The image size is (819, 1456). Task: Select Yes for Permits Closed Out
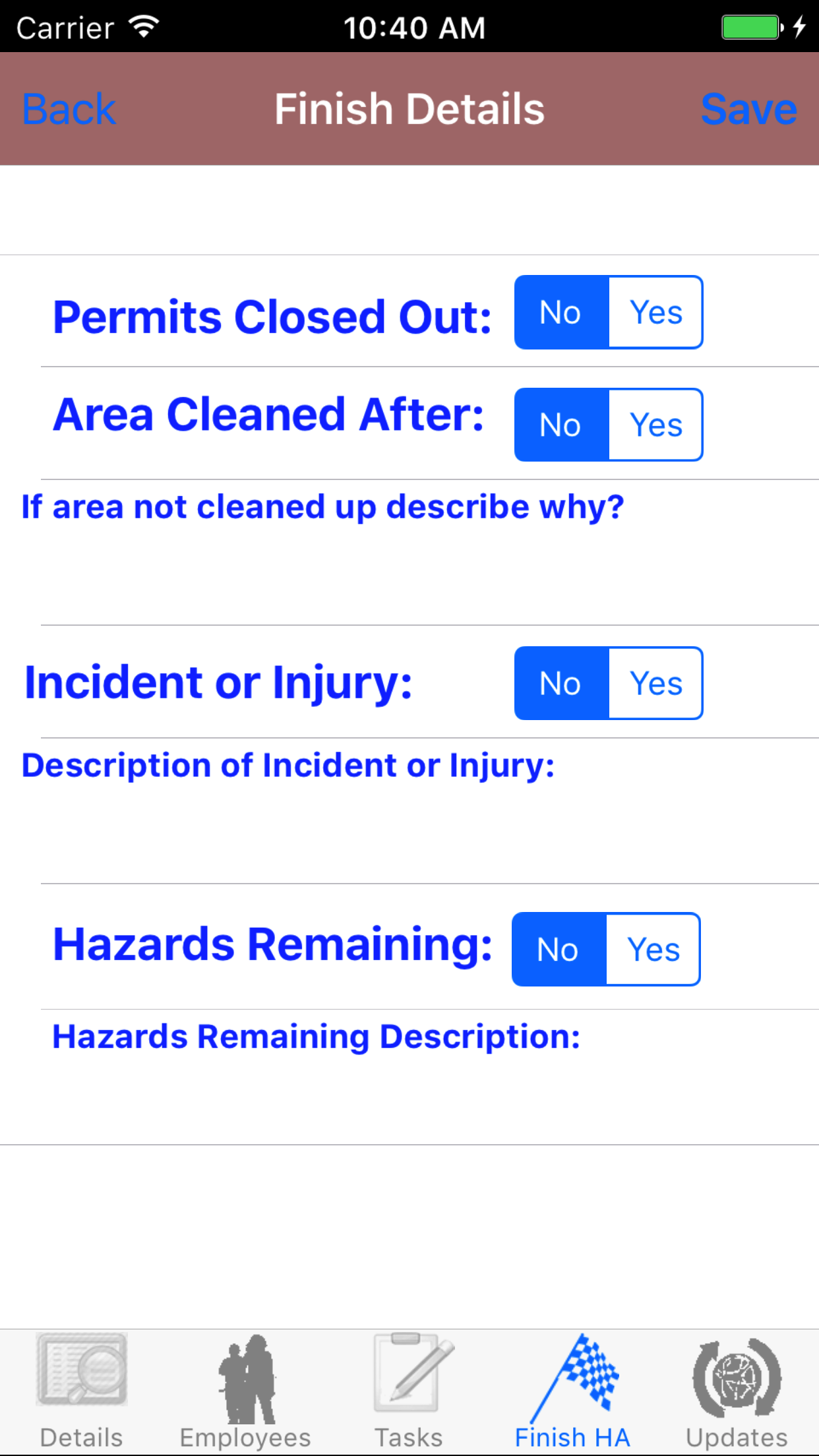tap(655, 313)
